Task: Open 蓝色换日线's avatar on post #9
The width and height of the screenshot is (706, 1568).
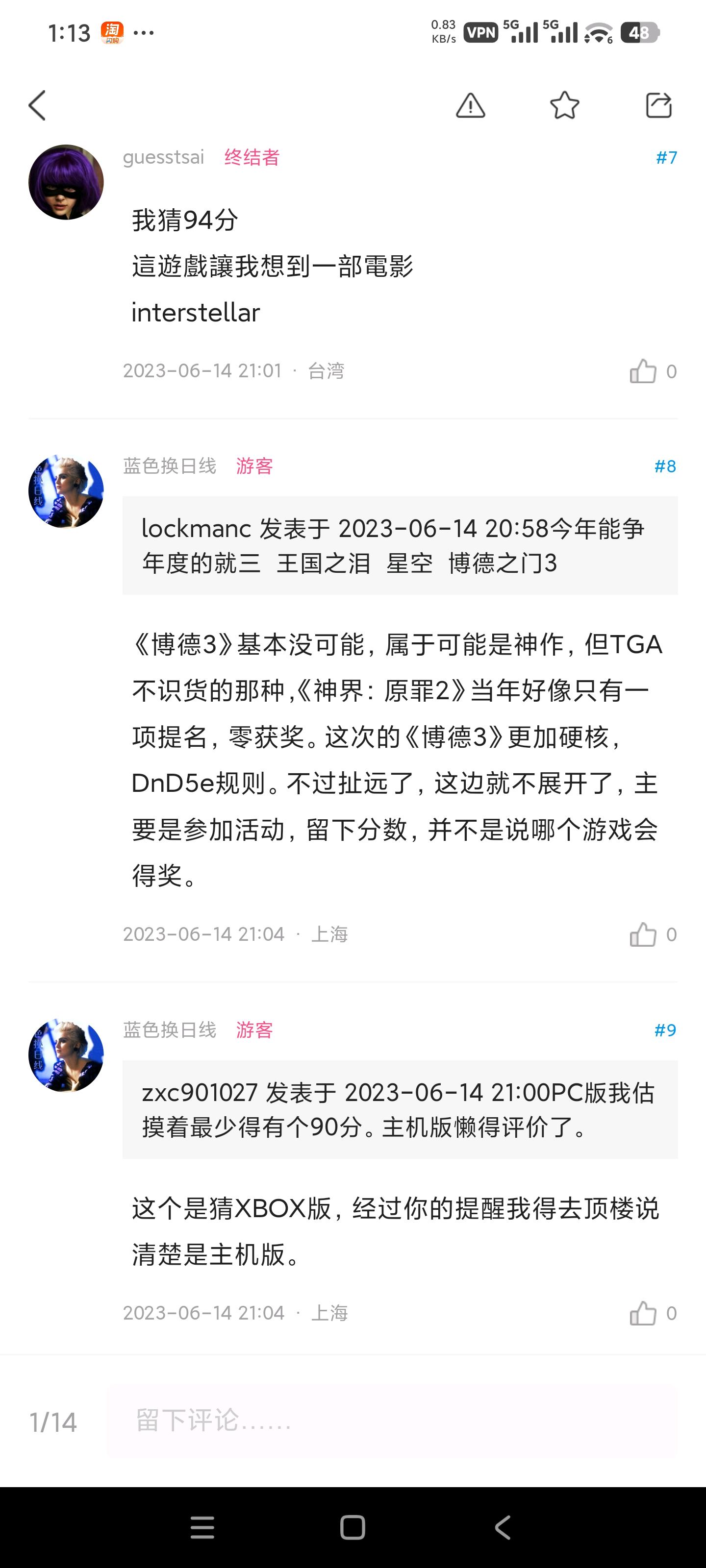Action: click(66, 1055)
